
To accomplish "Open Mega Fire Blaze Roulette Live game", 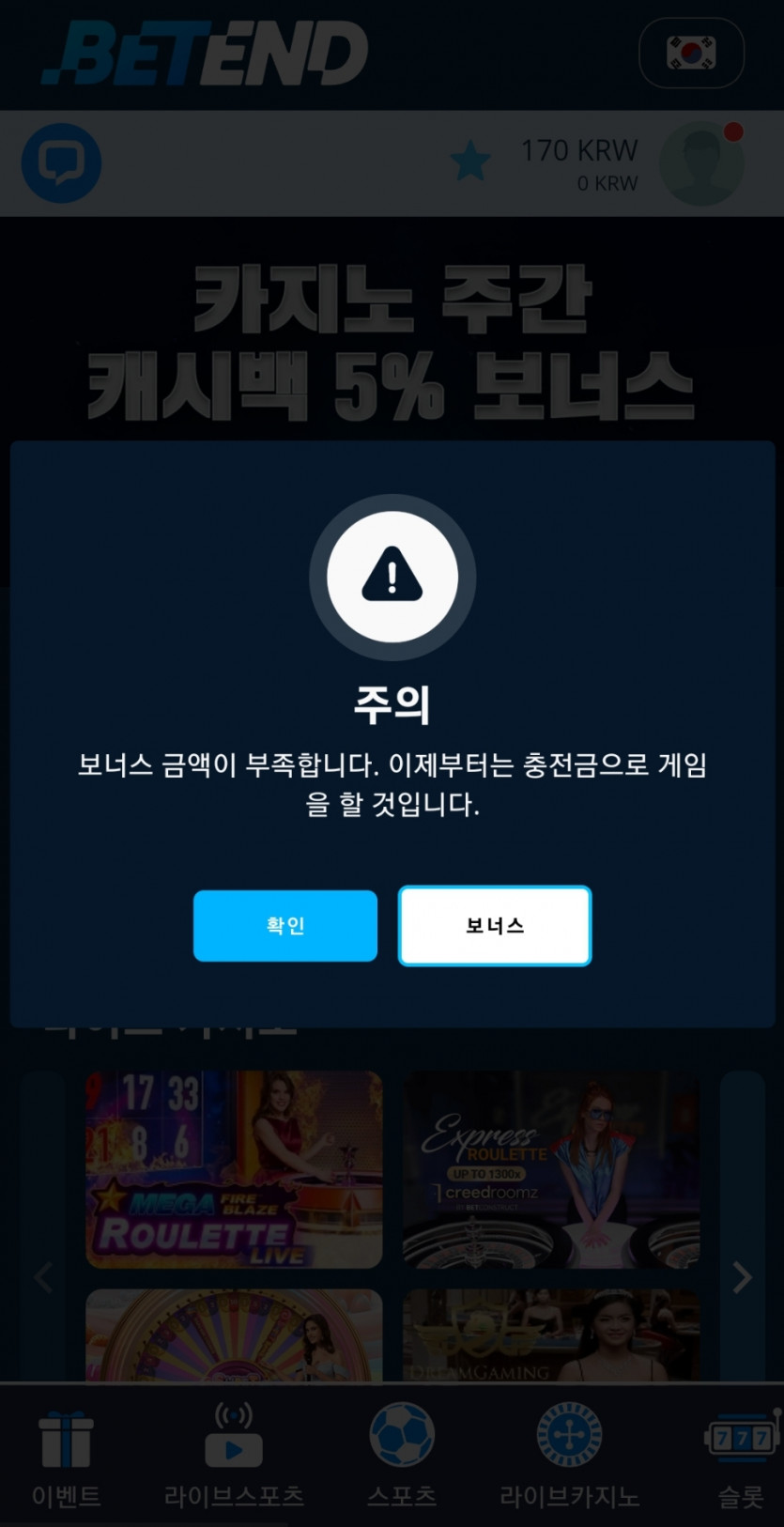I will click(234, 1169).
